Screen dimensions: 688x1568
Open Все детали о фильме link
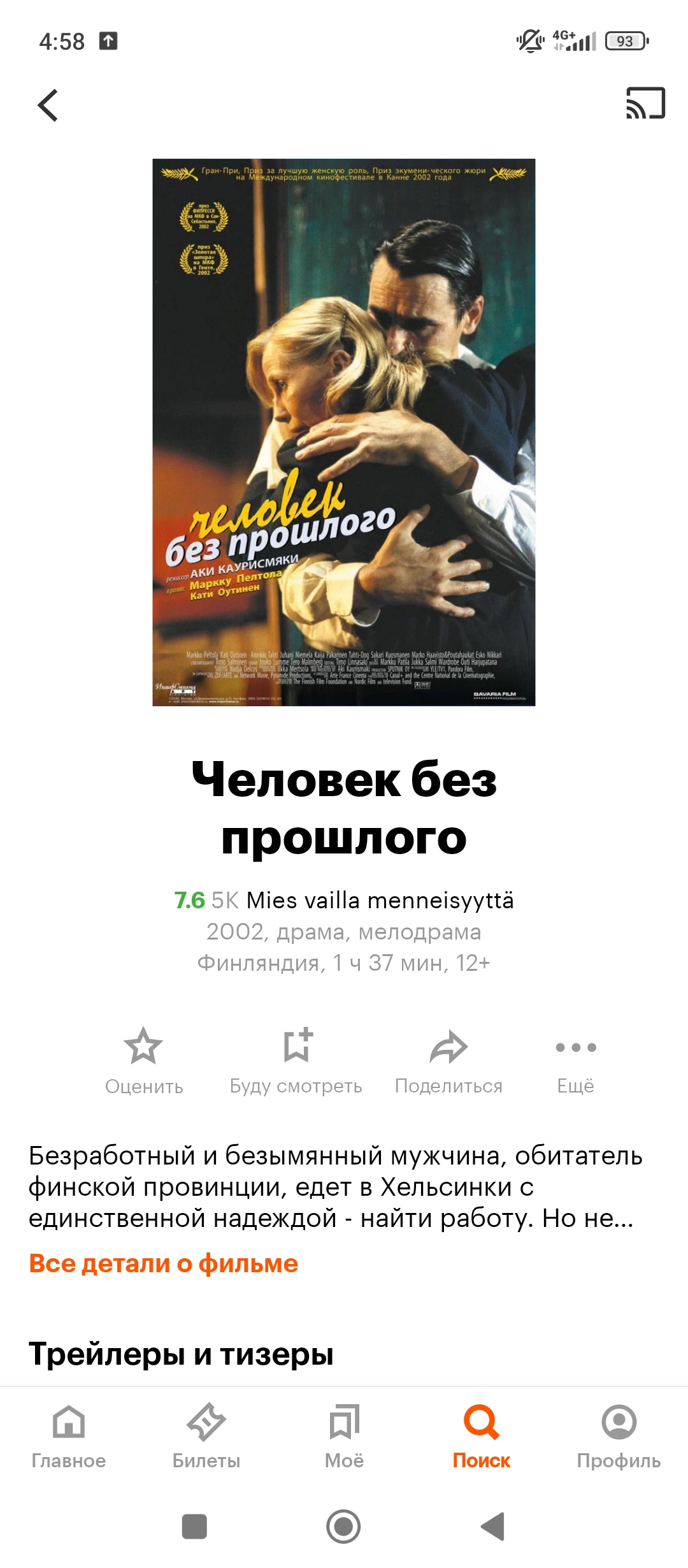(164, 1263)
